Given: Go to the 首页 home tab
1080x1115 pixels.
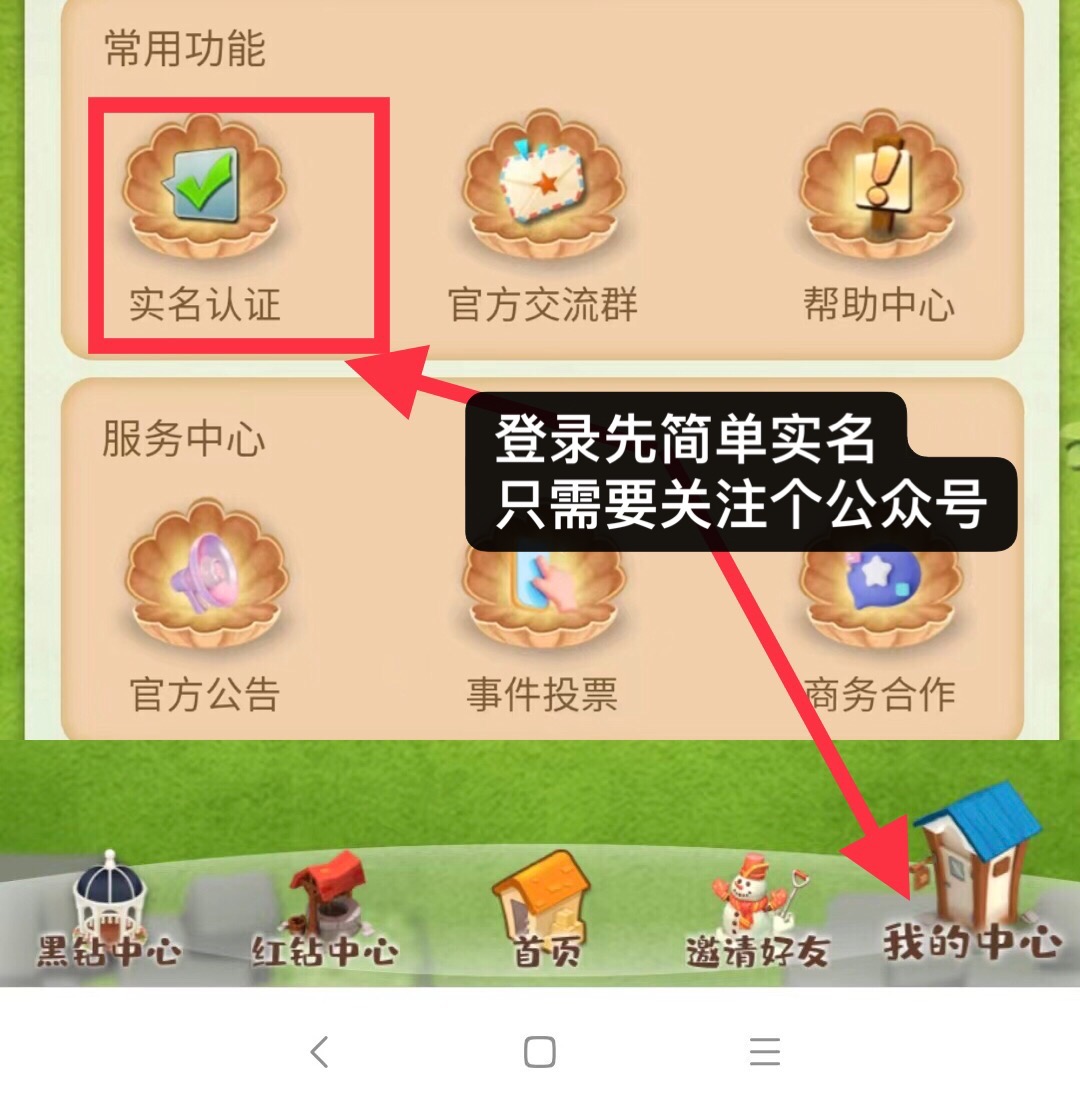Looking at the screenshot, I should (540, 915).
